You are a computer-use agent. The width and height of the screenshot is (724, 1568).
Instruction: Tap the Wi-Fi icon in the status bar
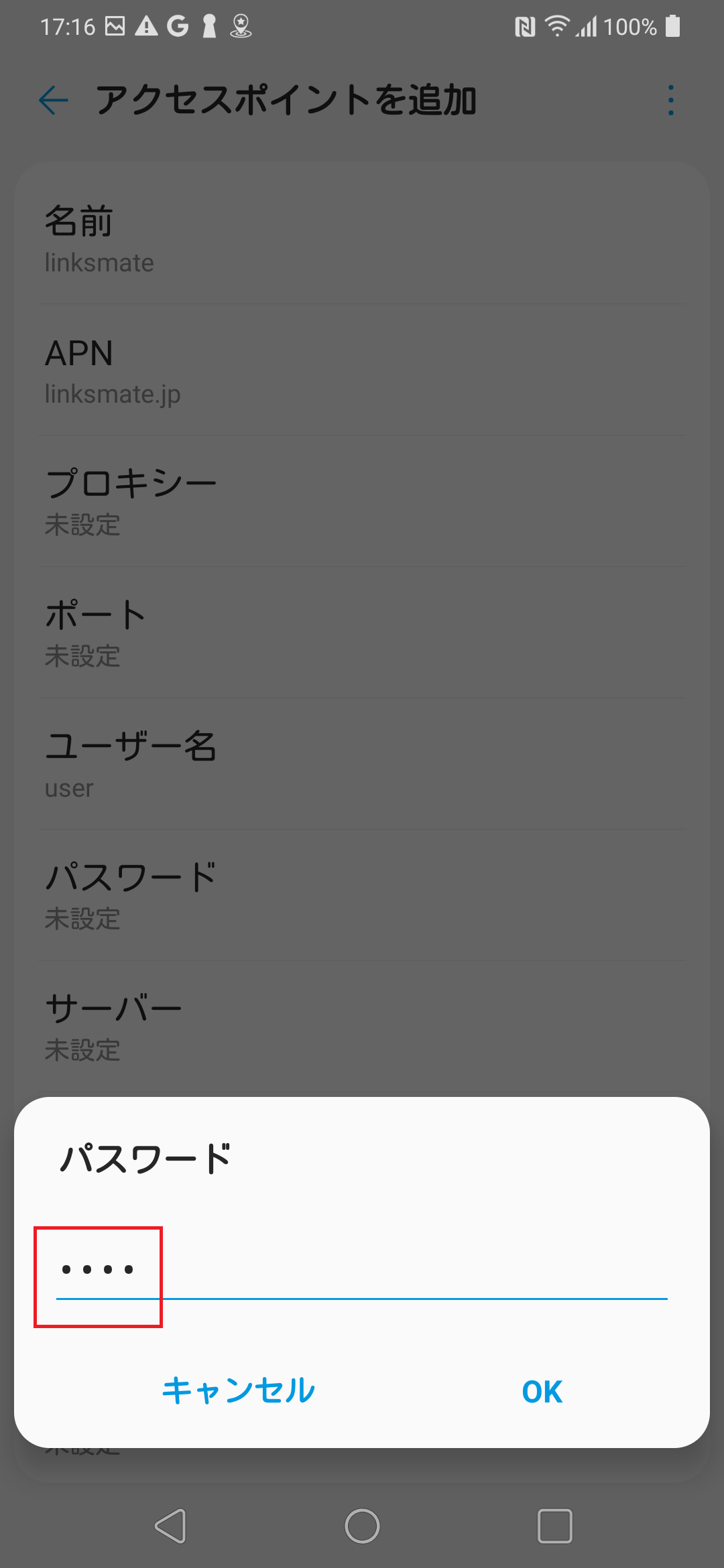556,27
